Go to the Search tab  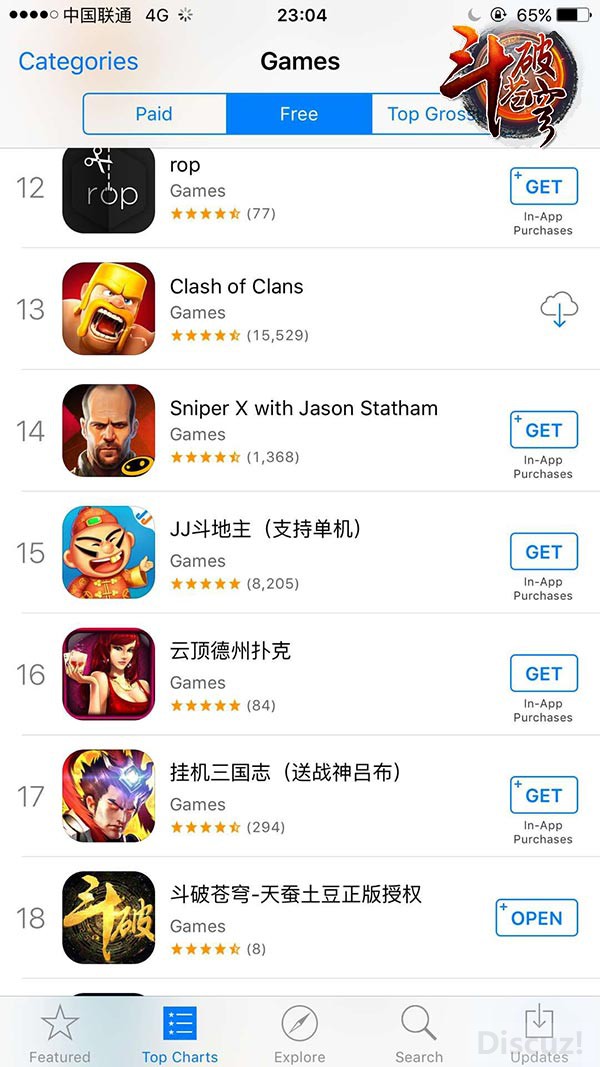(419, 1033)
